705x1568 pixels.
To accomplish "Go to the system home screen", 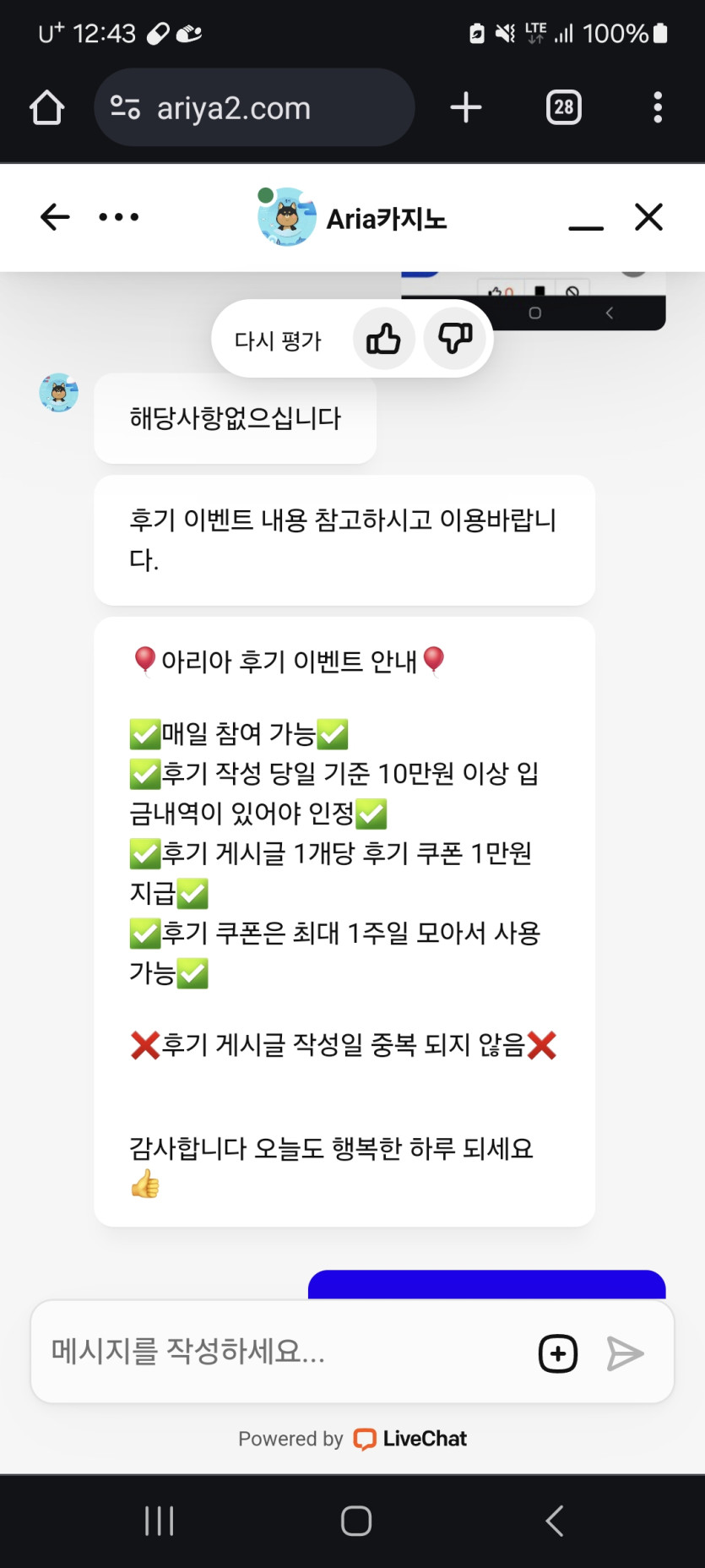I will (355, 1521).
